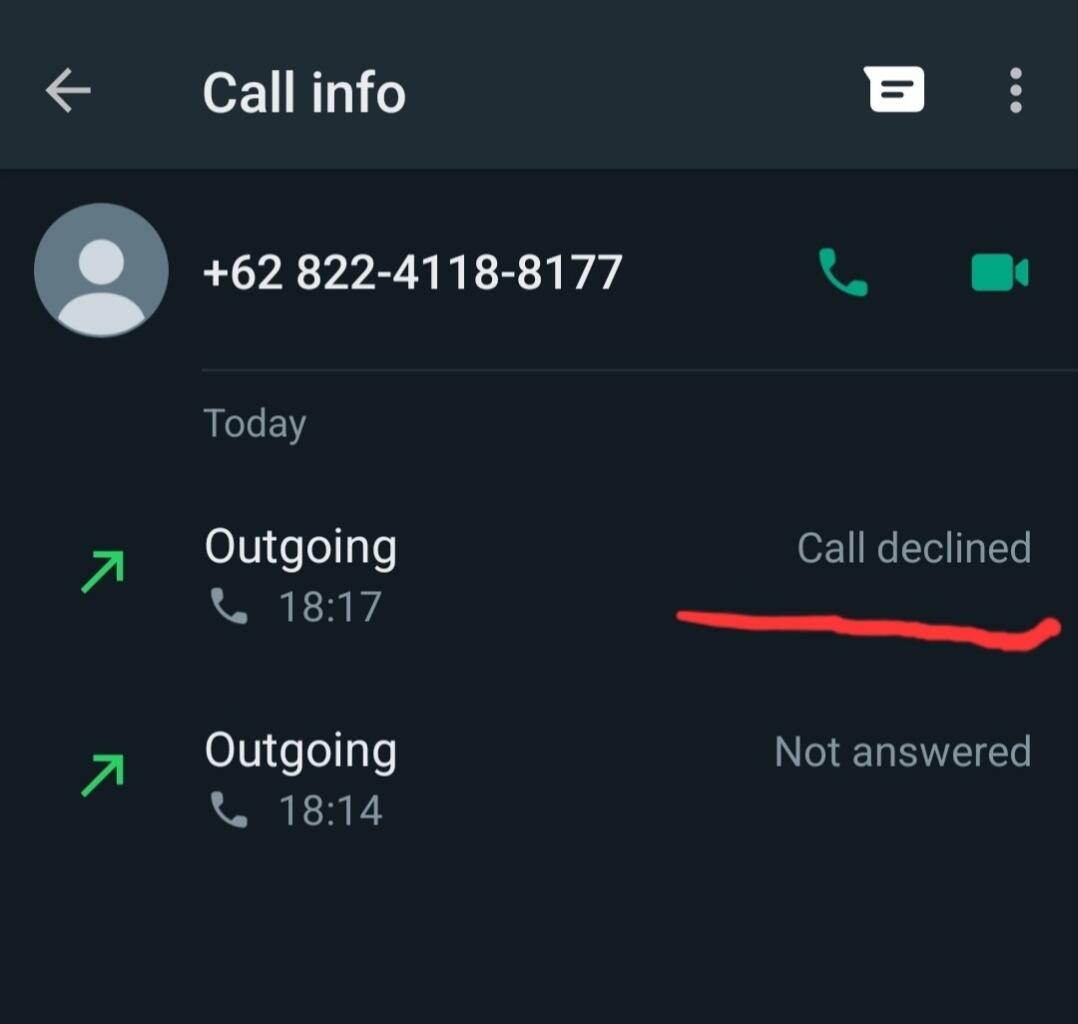1078x1024 pixels.
Task: Go back from Call info
Action: (x=68, y=92)
